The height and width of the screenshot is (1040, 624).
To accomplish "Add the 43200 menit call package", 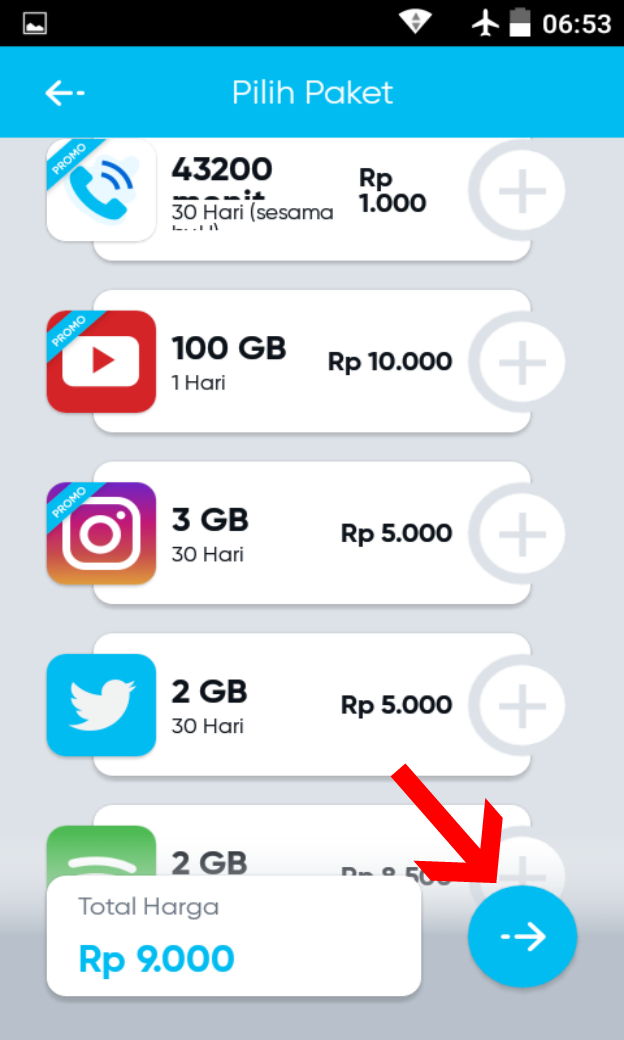I will click(520, 190).
